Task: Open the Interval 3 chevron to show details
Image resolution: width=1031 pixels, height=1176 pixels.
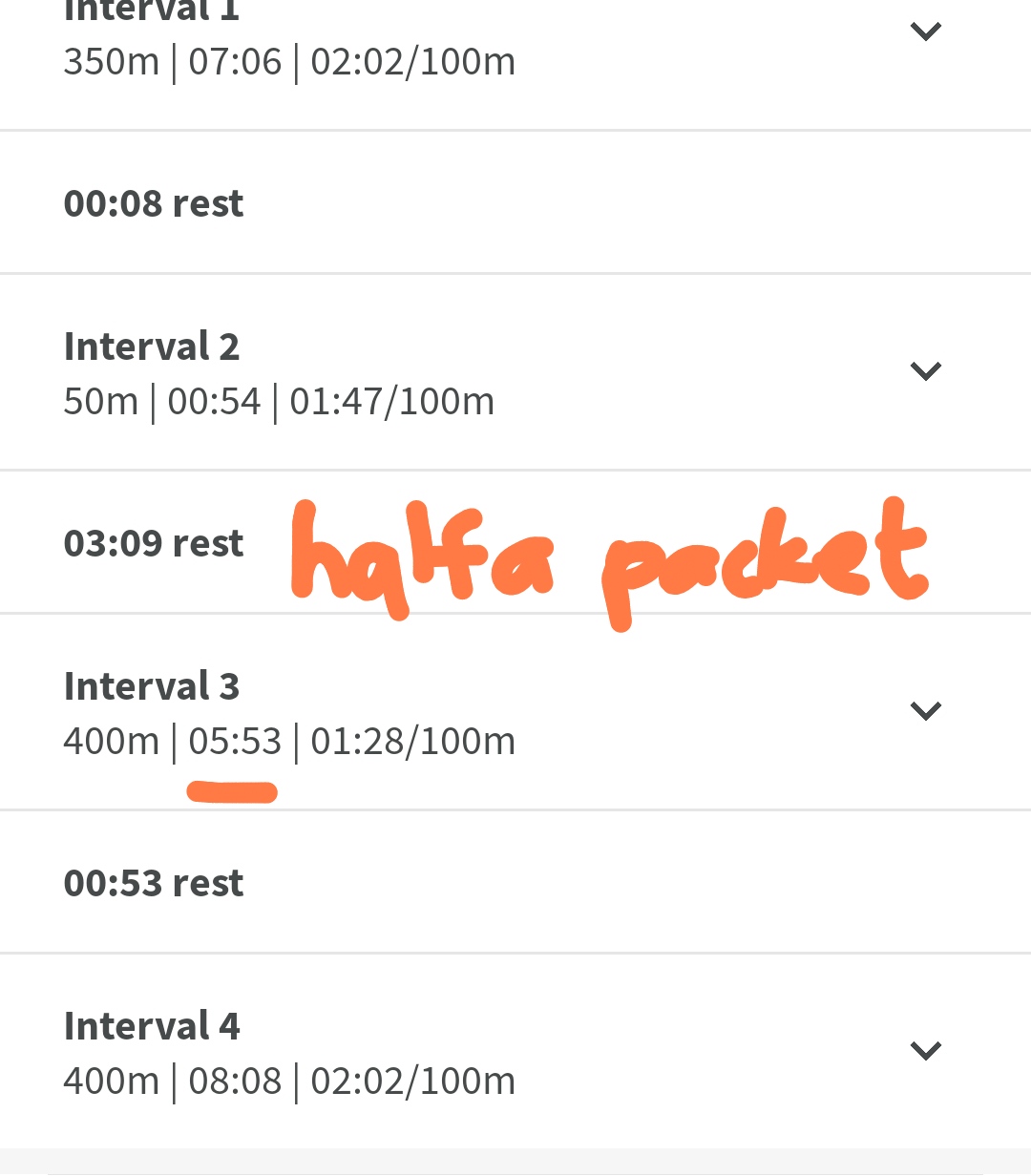Action: (x=926, y=711)
